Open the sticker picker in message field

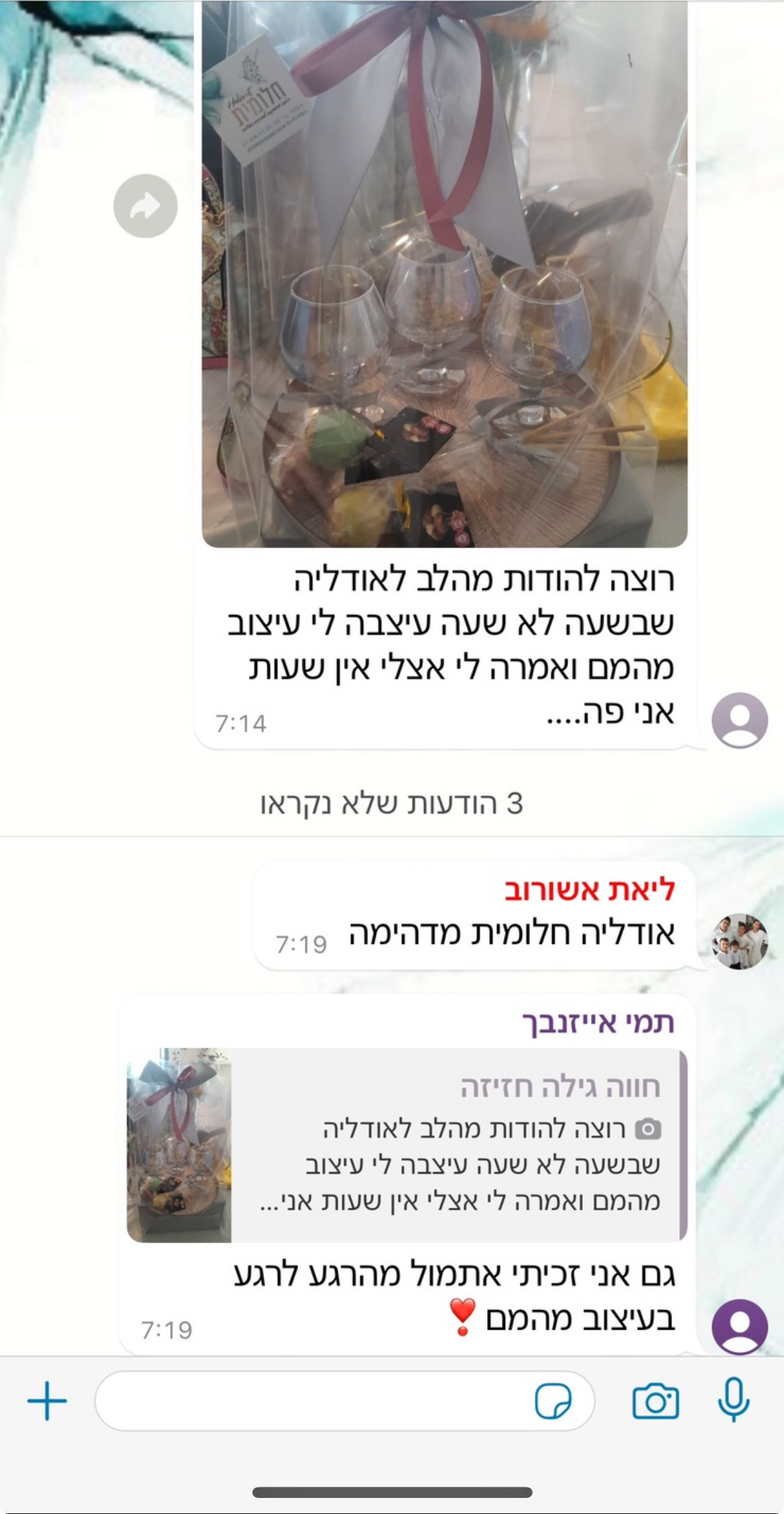coord(553,1400)
